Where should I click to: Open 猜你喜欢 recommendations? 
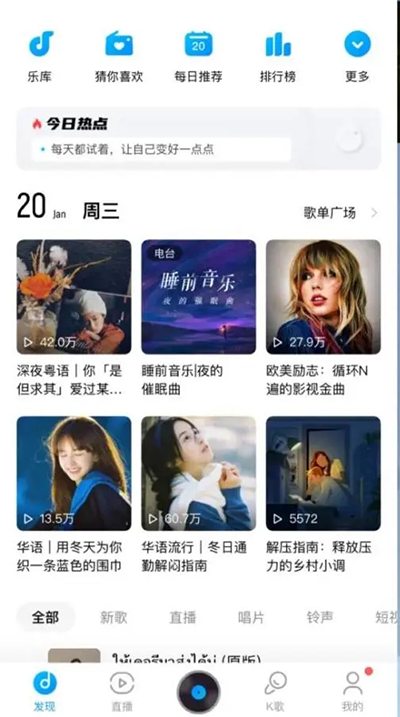[119, 56]
